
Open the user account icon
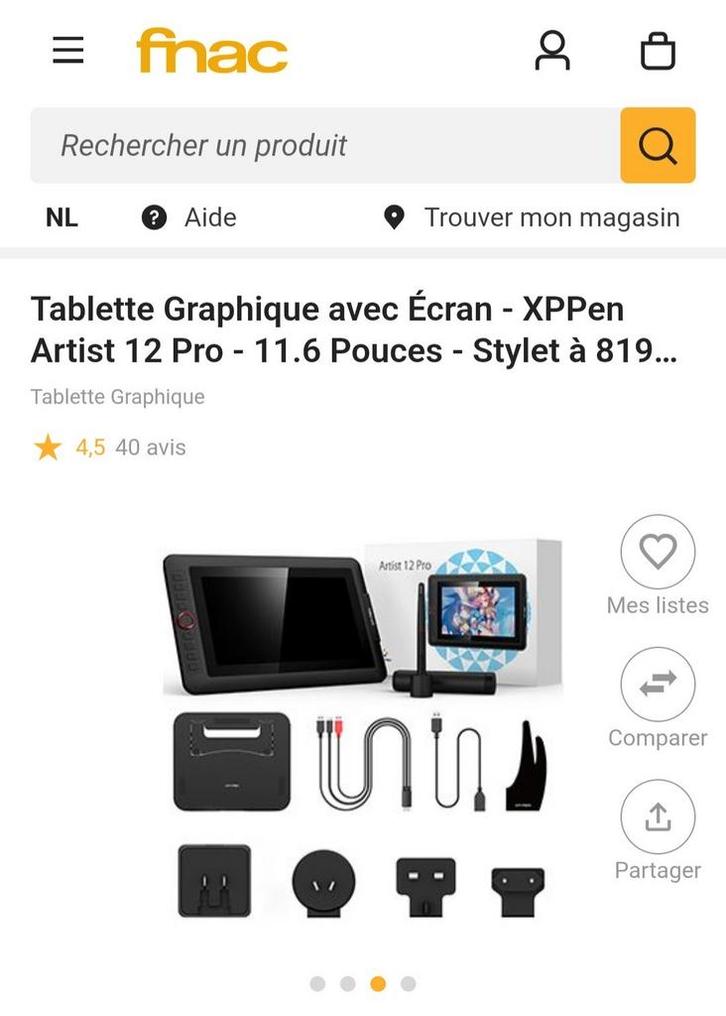point(552,51)
